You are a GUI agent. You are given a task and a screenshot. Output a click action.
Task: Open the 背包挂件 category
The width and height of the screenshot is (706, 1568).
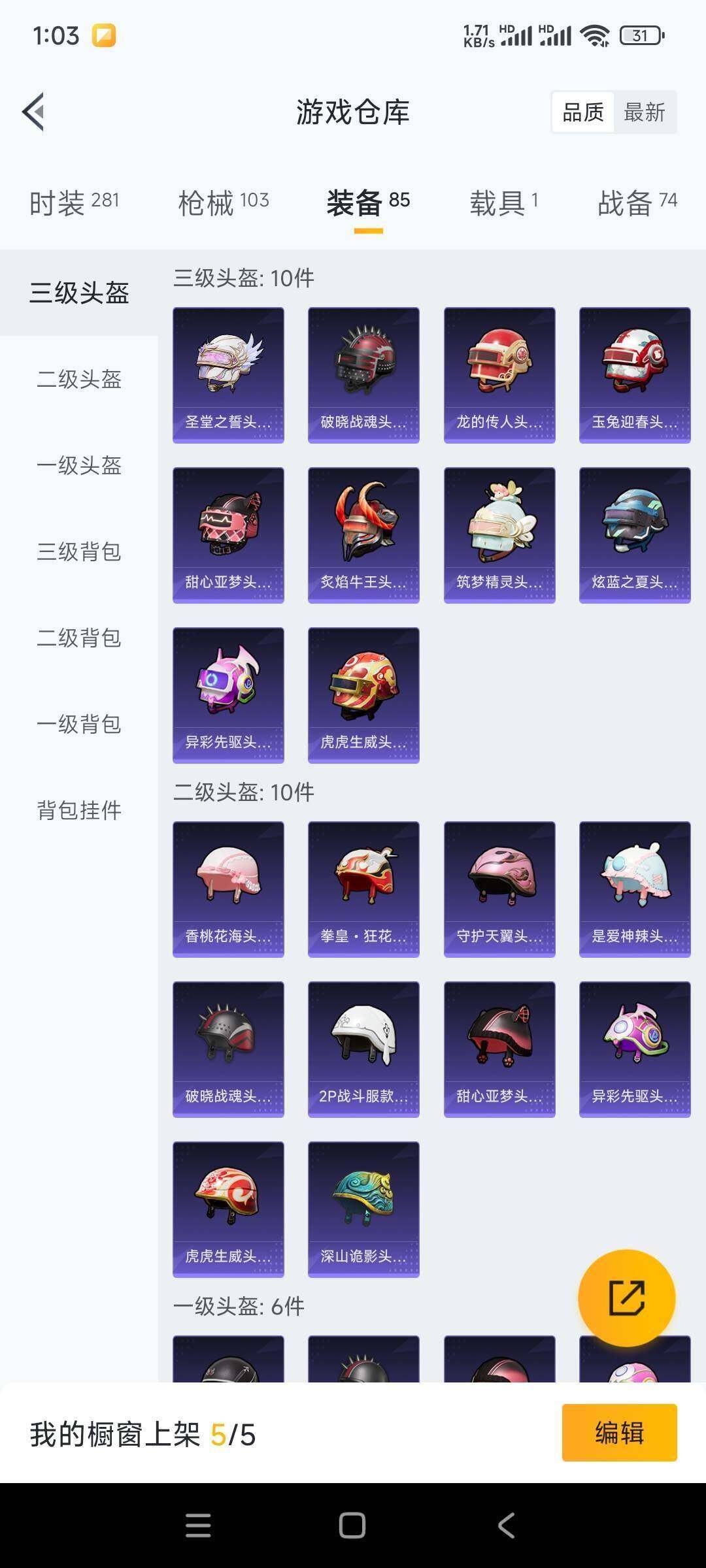(x=79, y=810)
